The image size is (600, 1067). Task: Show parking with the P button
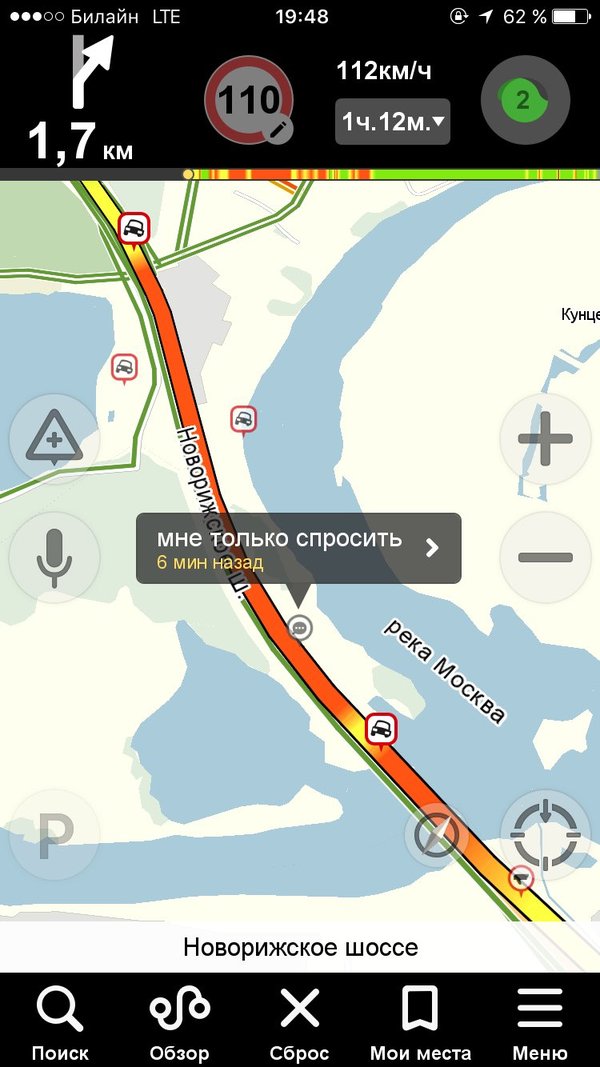pyautogui.click(x=54, y=836)
